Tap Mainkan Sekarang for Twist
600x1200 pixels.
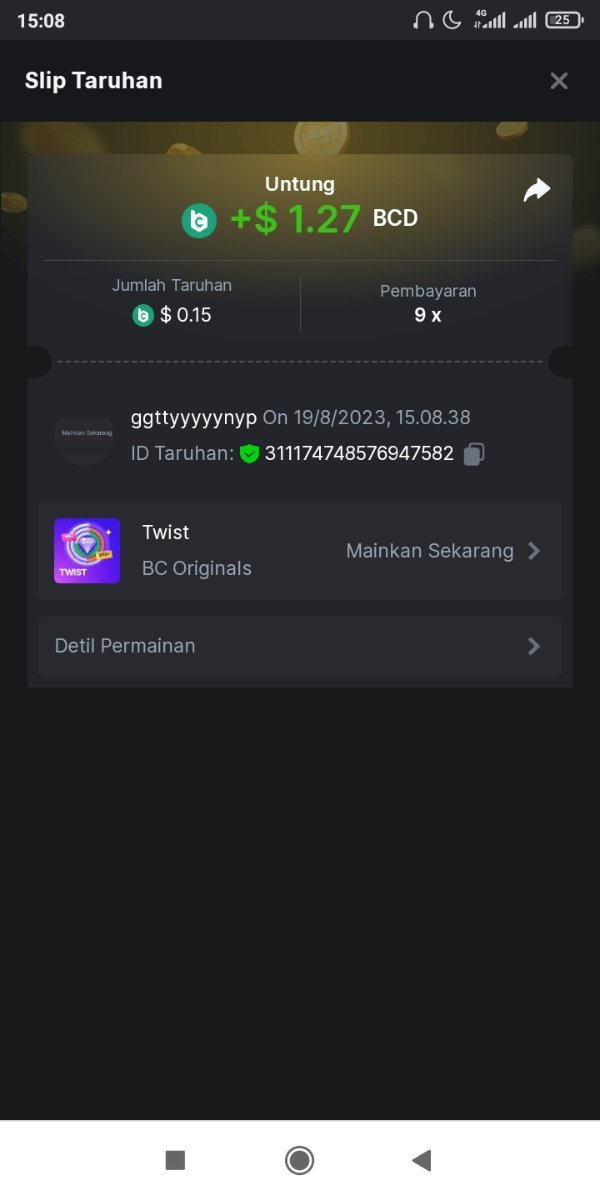pos(442,551)
